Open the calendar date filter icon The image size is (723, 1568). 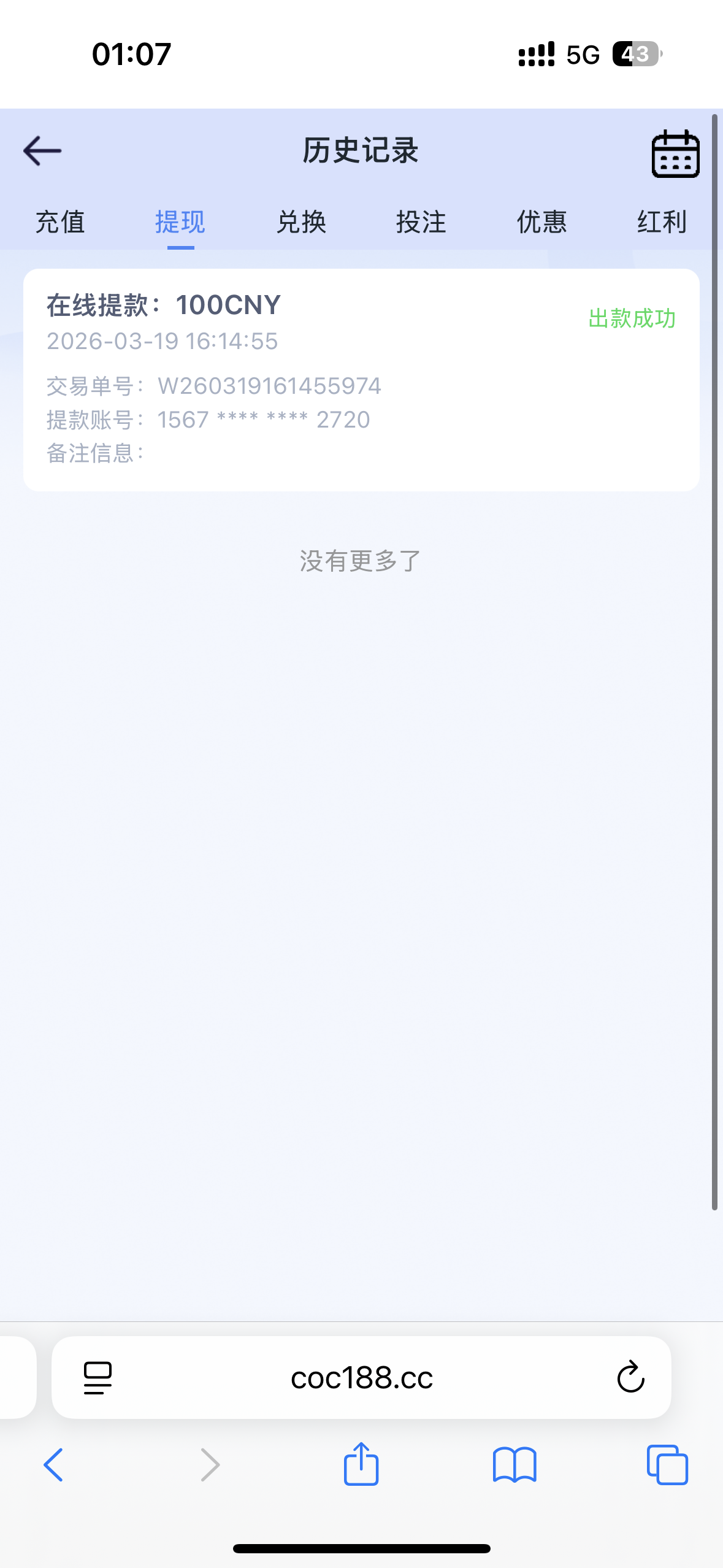coord(674,153)
